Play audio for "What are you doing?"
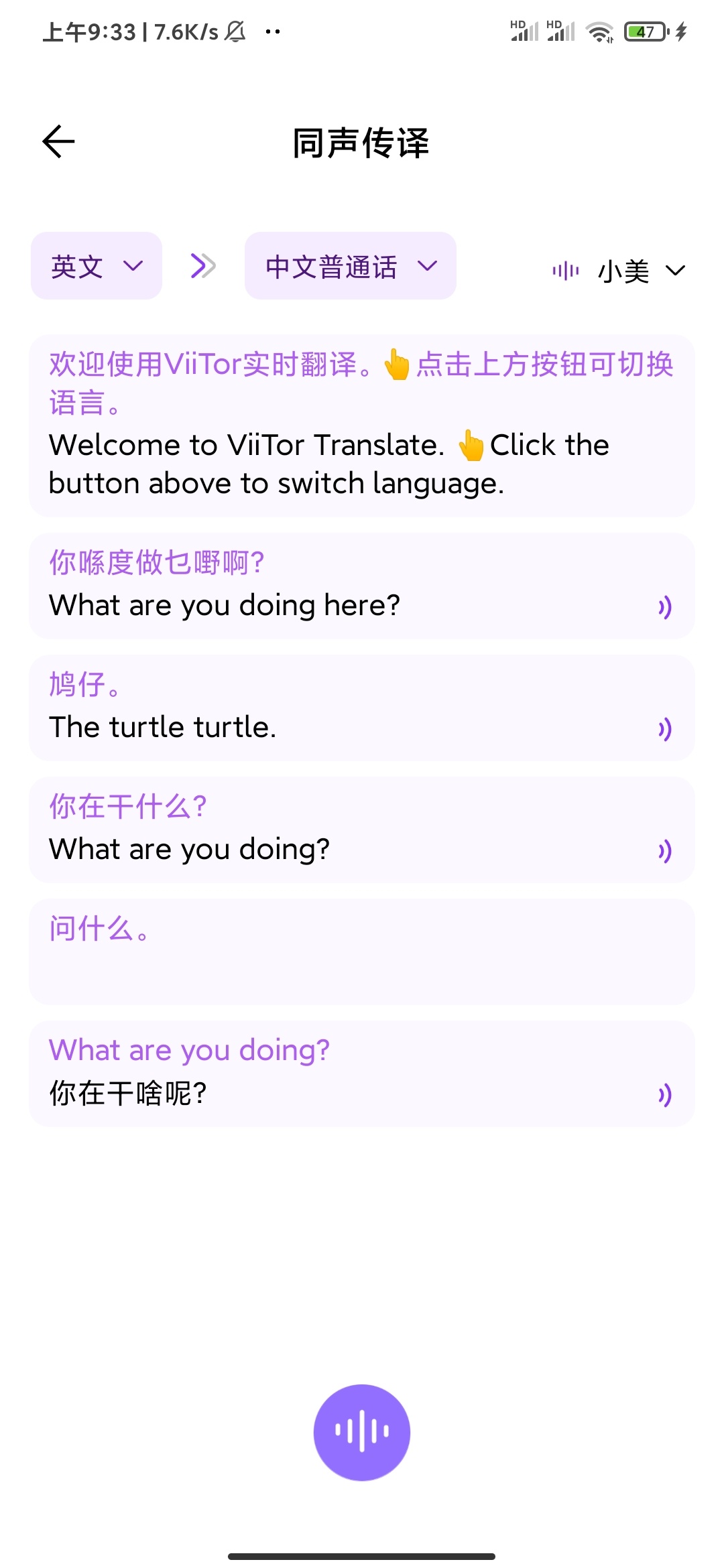Image resolution: width=724 pixels, height=1568 pixels. click(x=664, y=852)
